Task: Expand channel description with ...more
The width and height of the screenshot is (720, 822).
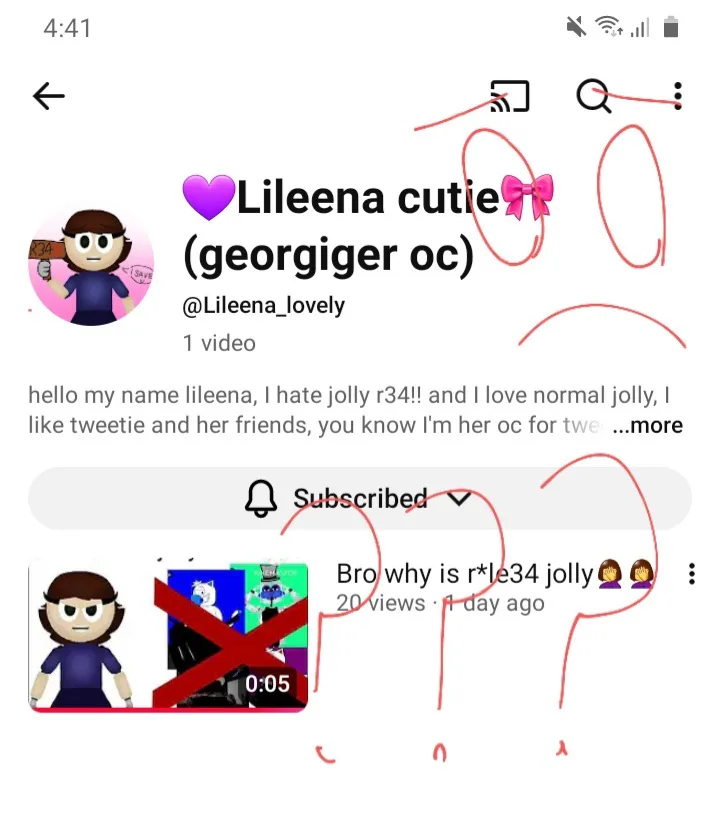Action: [647, 426]
